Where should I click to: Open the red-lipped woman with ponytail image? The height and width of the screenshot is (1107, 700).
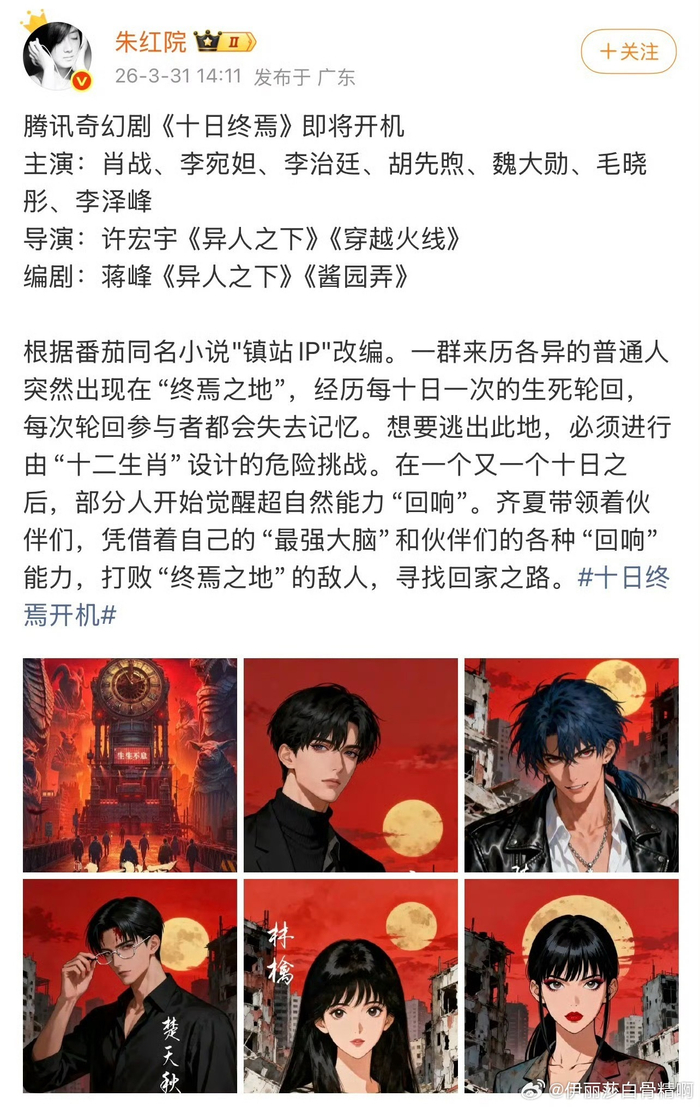click(571, 985)
